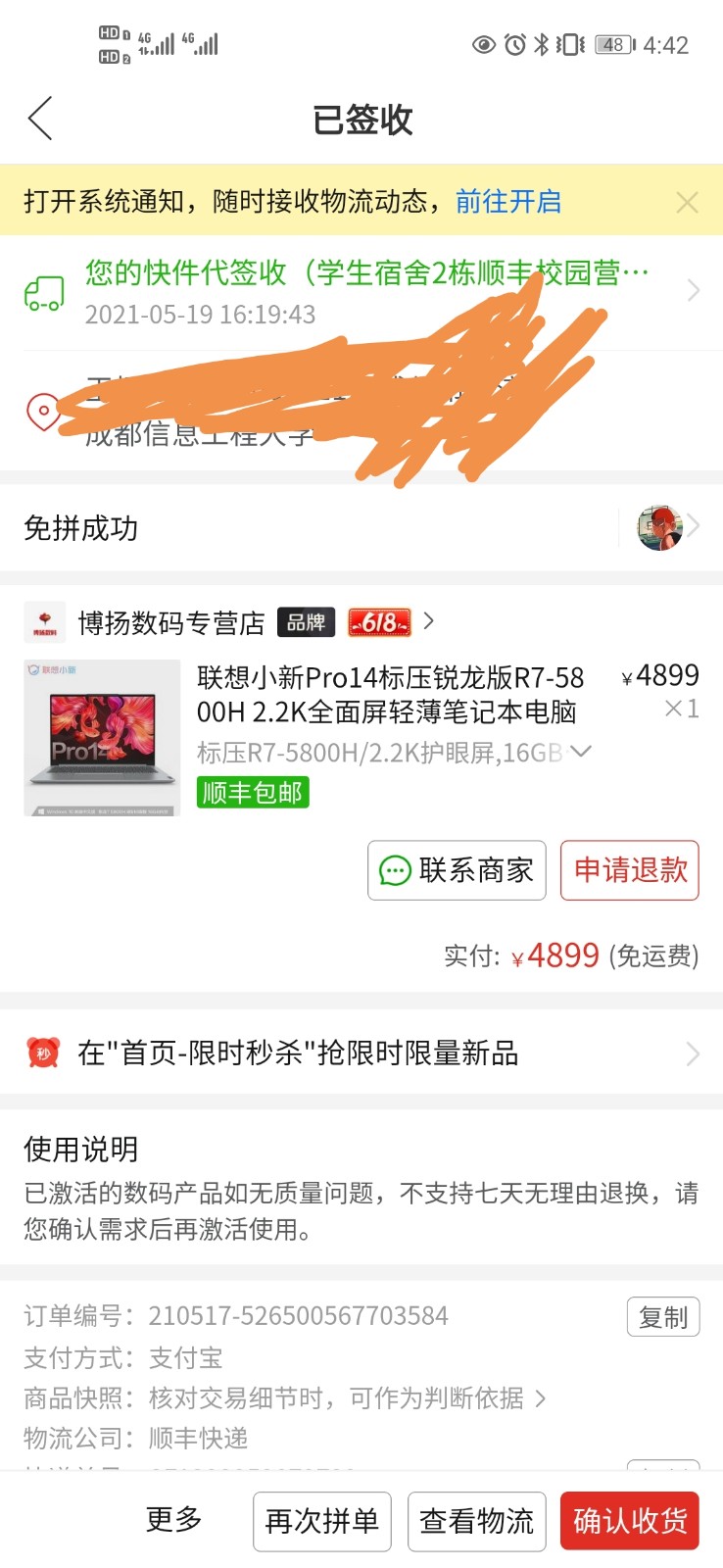Tap 前往开启 to enable notifications
This screenshot has height=1568, width=723.
pos(507,201)
